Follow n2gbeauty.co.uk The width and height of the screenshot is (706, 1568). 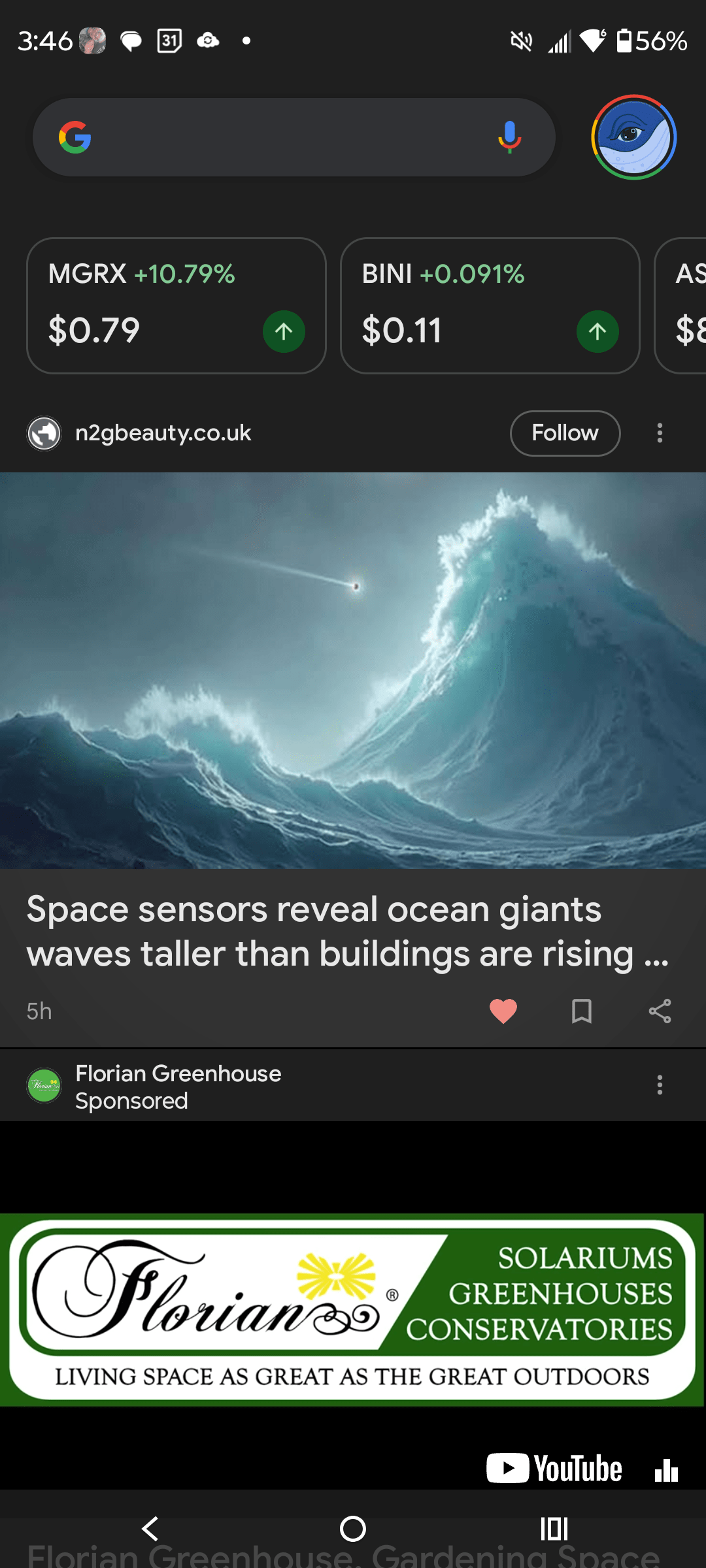click(x=565, y=433)
